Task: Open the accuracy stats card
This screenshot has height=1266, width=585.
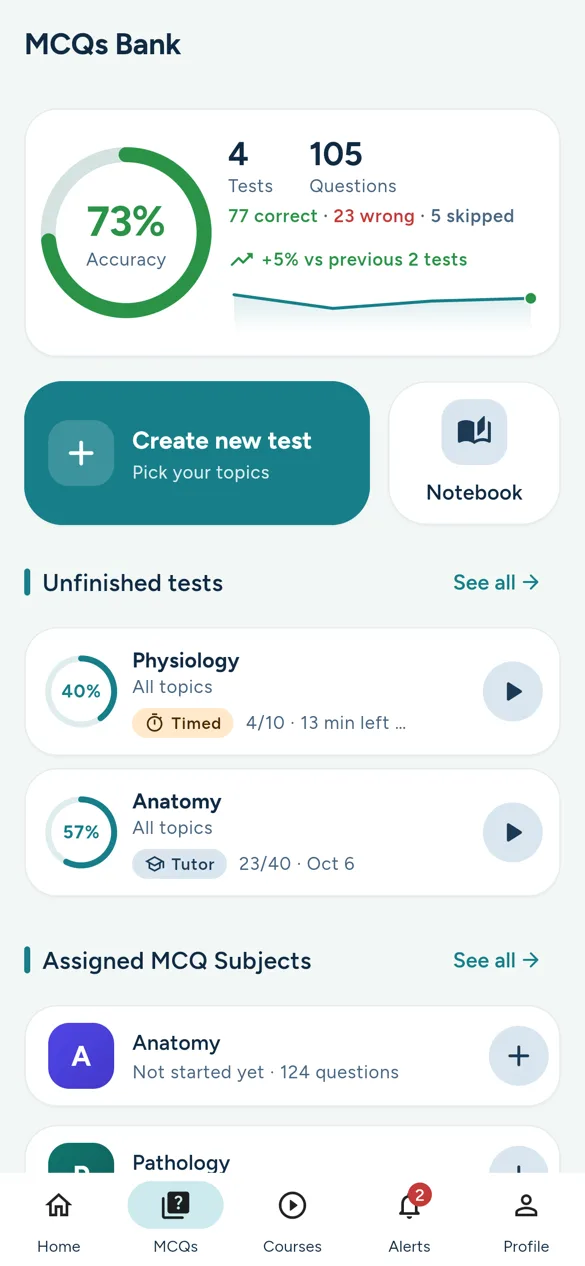Action: [x=292, y=233]
